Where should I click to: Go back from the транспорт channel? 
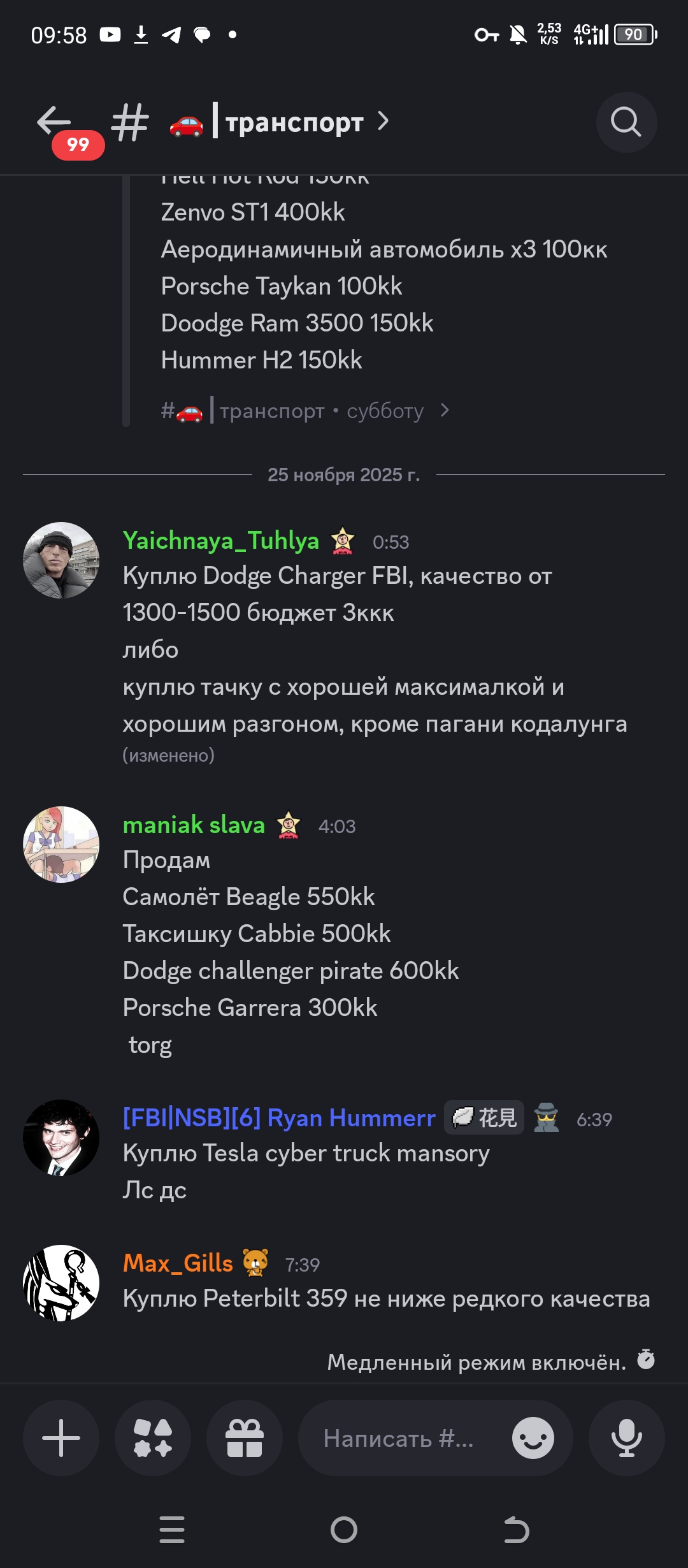tap(54, 121)
